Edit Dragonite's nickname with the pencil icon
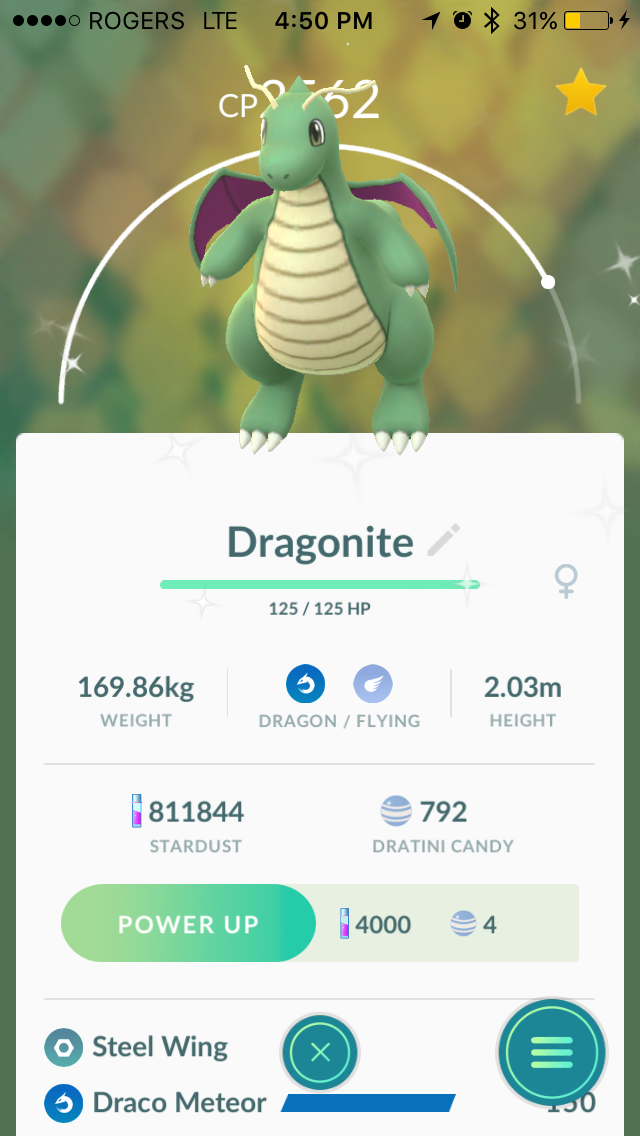Viewport: 640px width, 1136px height. click(442, 541)
